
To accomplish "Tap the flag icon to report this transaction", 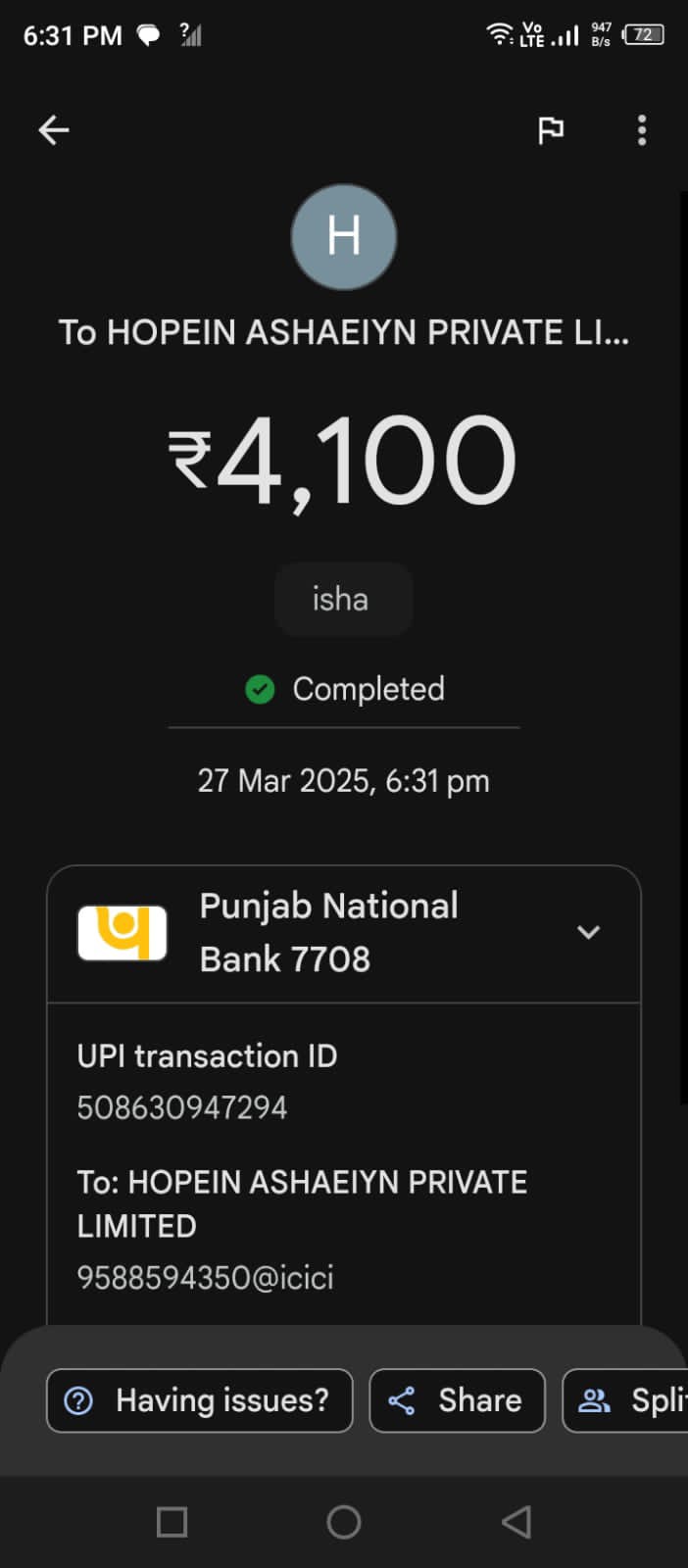I will pyautogui.click(x=551, y=129).
